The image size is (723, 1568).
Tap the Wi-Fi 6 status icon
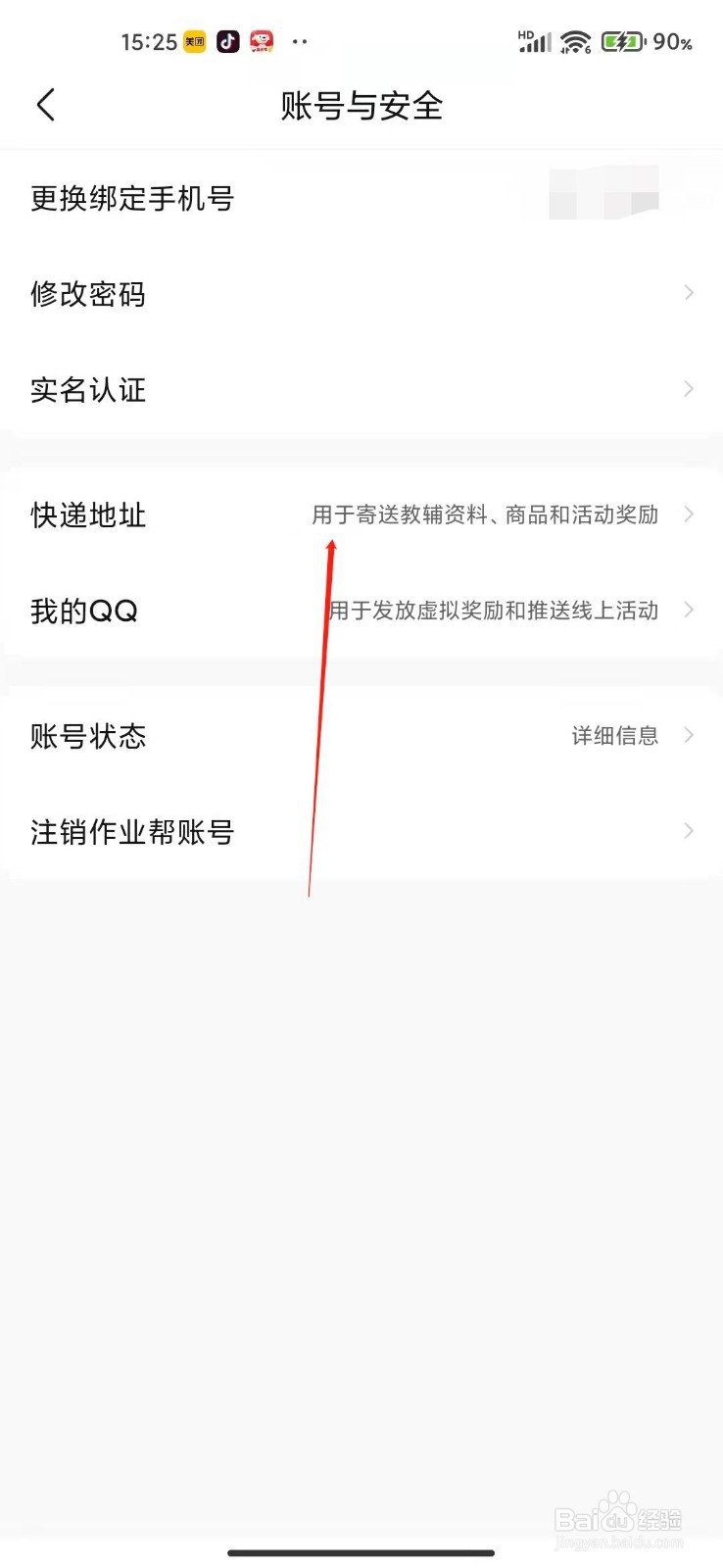(x=573, y=41)
